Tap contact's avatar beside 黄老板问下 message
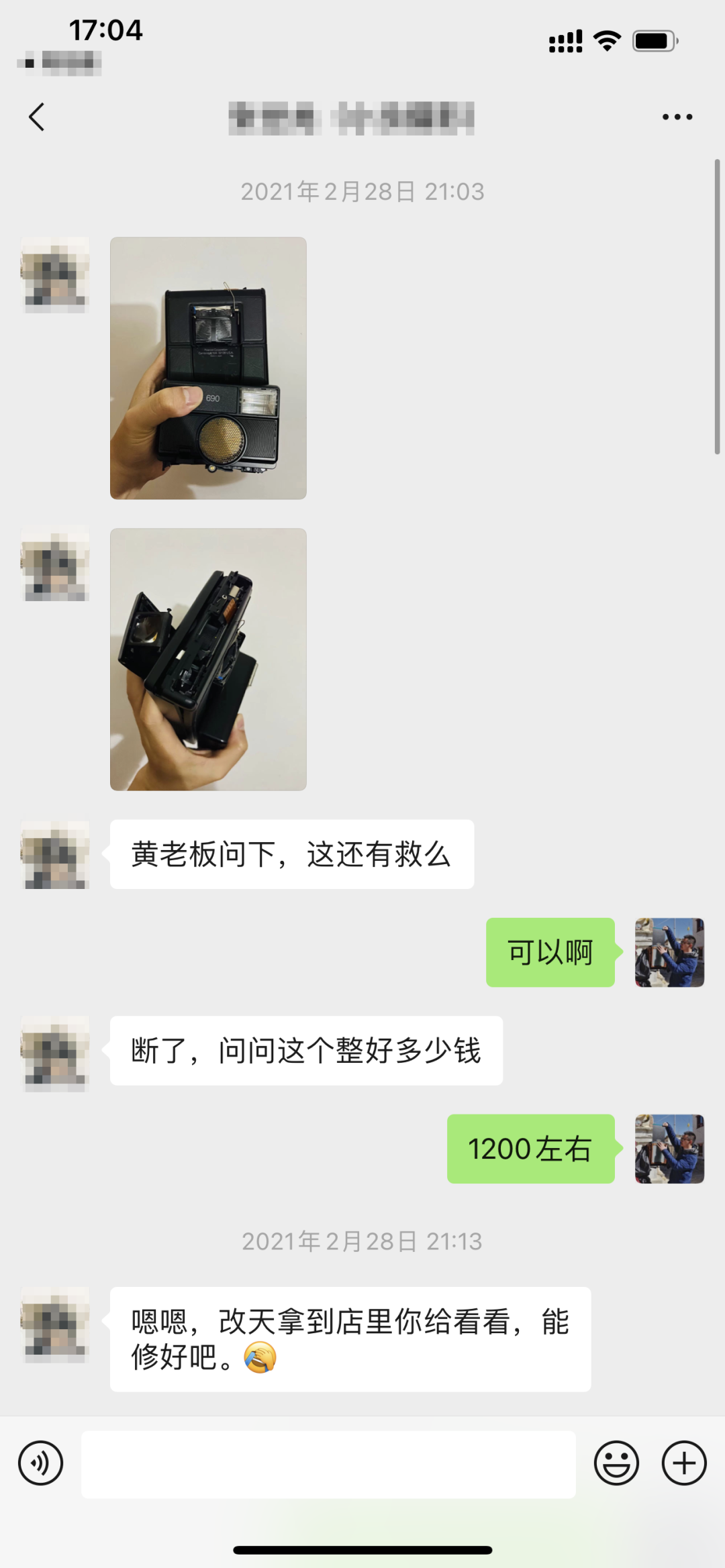725x1568 pixels. (56, 855)
